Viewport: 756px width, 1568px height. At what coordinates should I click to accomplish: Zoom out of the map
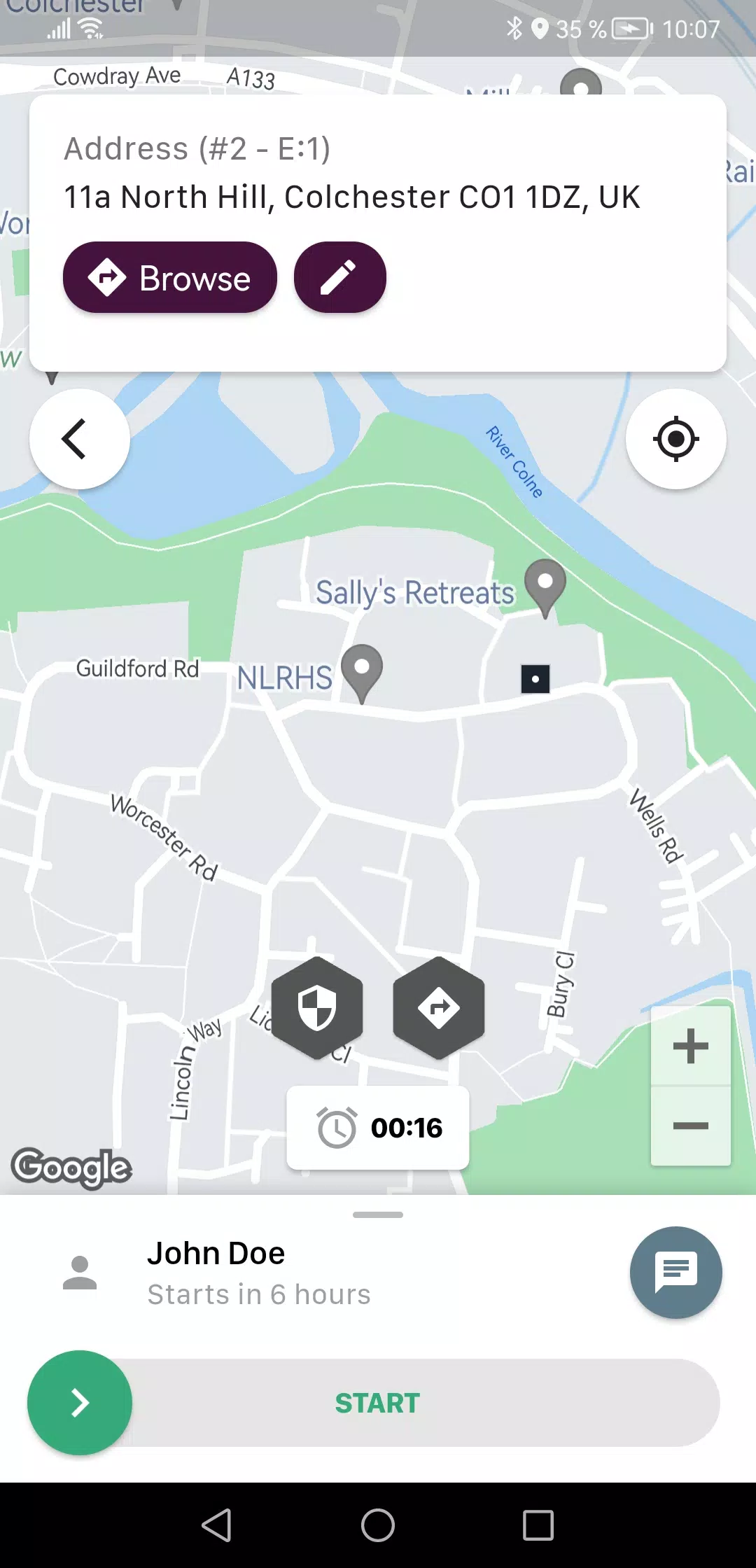pyautogui.click(x=690, y=1126)
